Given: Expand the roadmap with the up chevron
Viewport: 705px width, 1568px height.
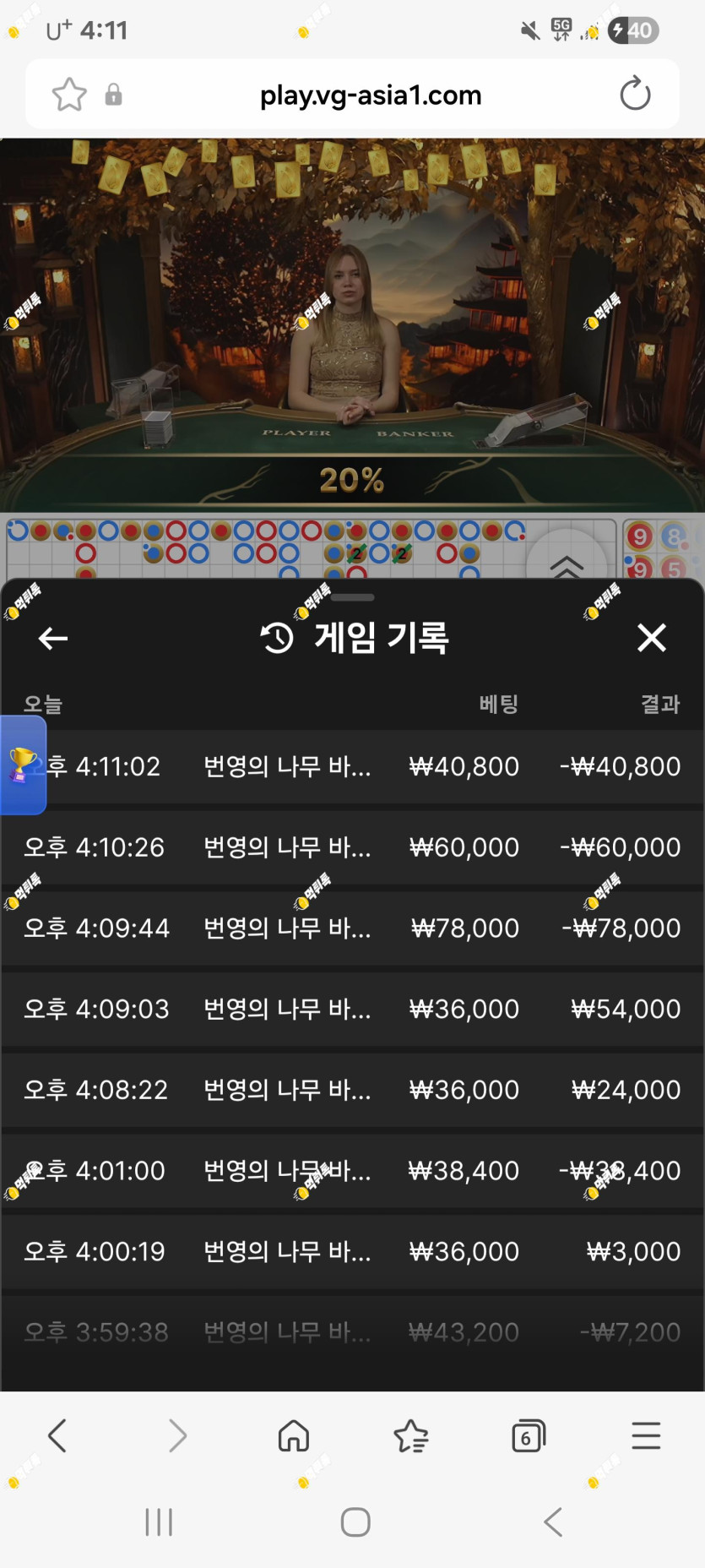Looking at the screenshot, I should pos(567,564).
